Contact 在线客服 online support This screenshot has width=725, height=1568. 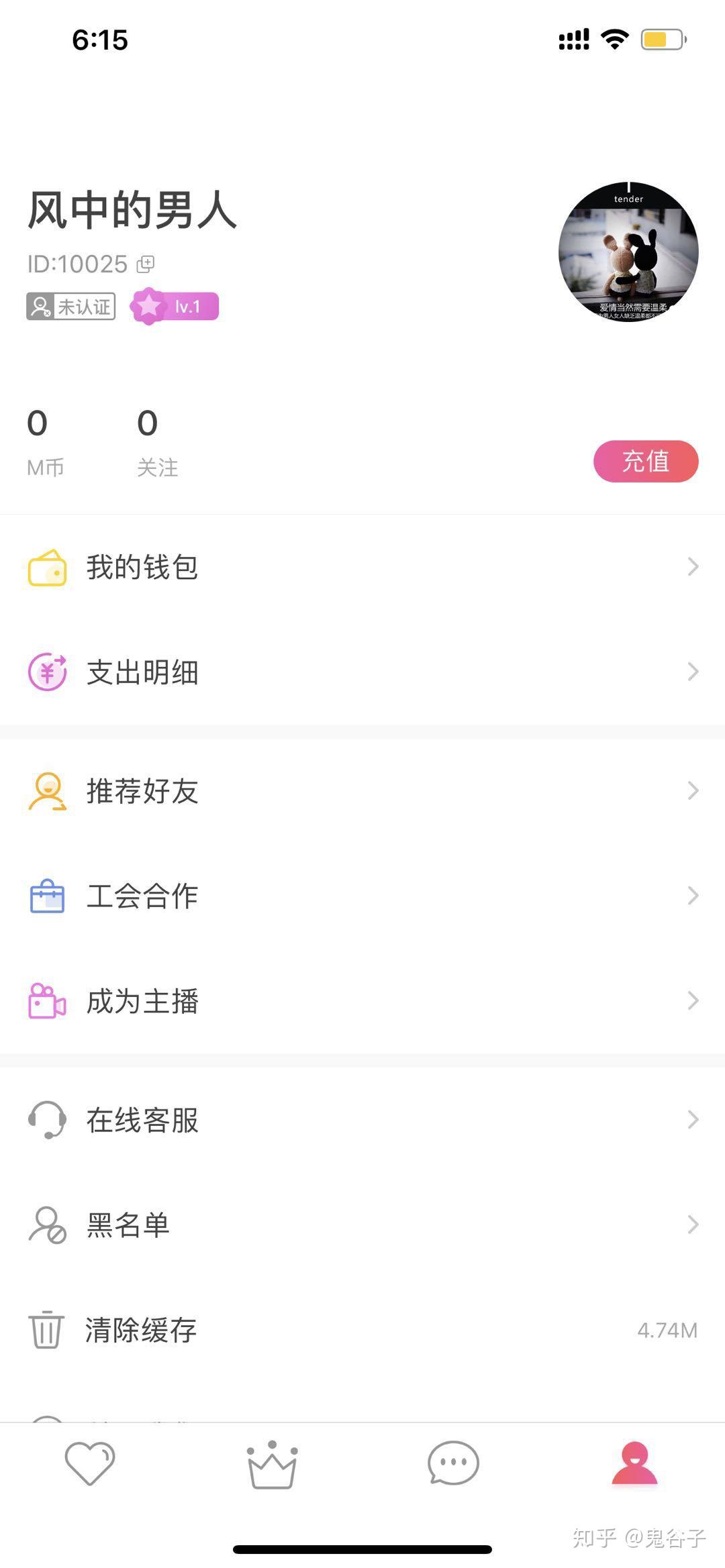pos(362,1119)
